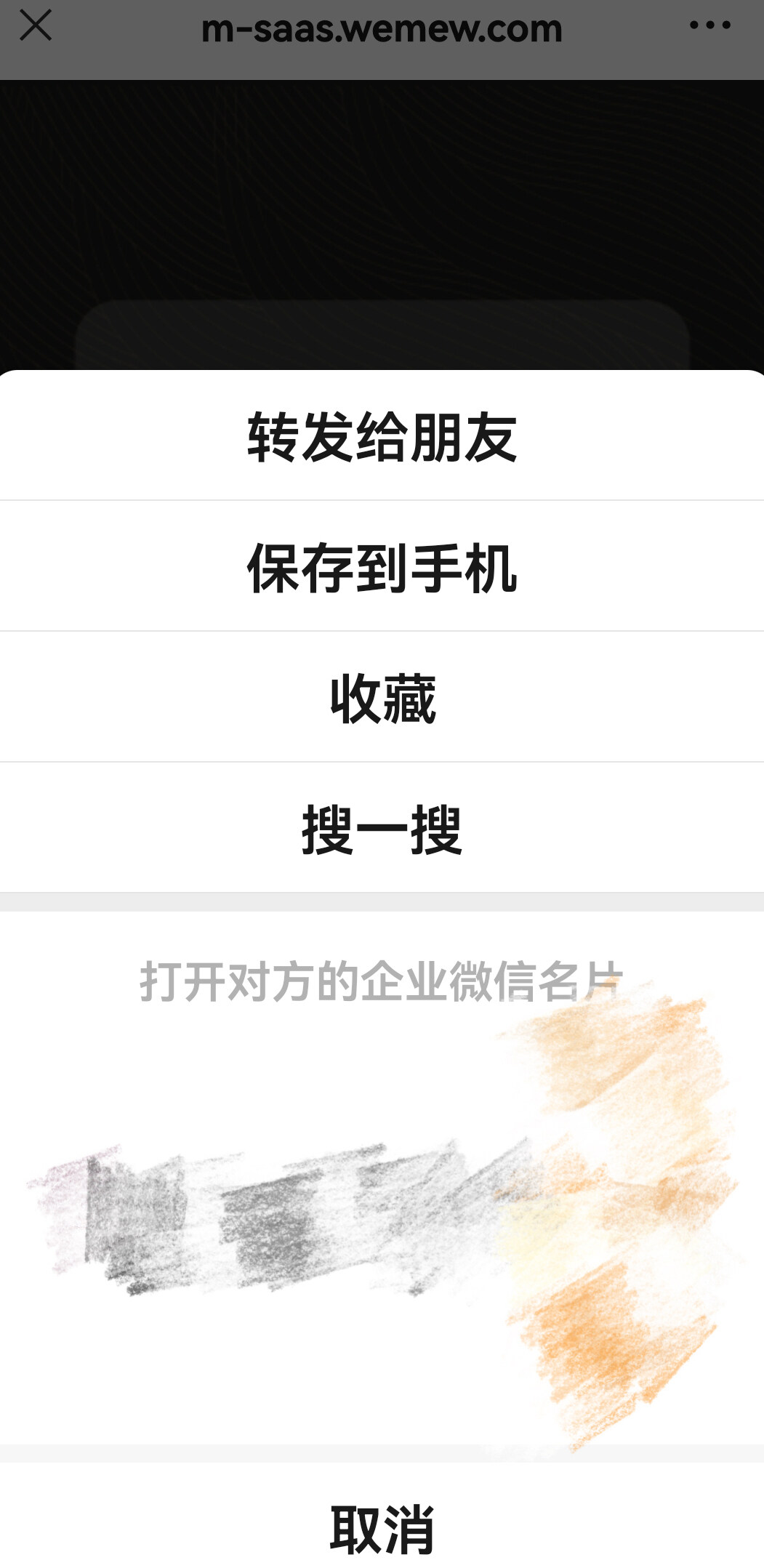
Task: Close the web page with the X icon
Action: [35, 26]
